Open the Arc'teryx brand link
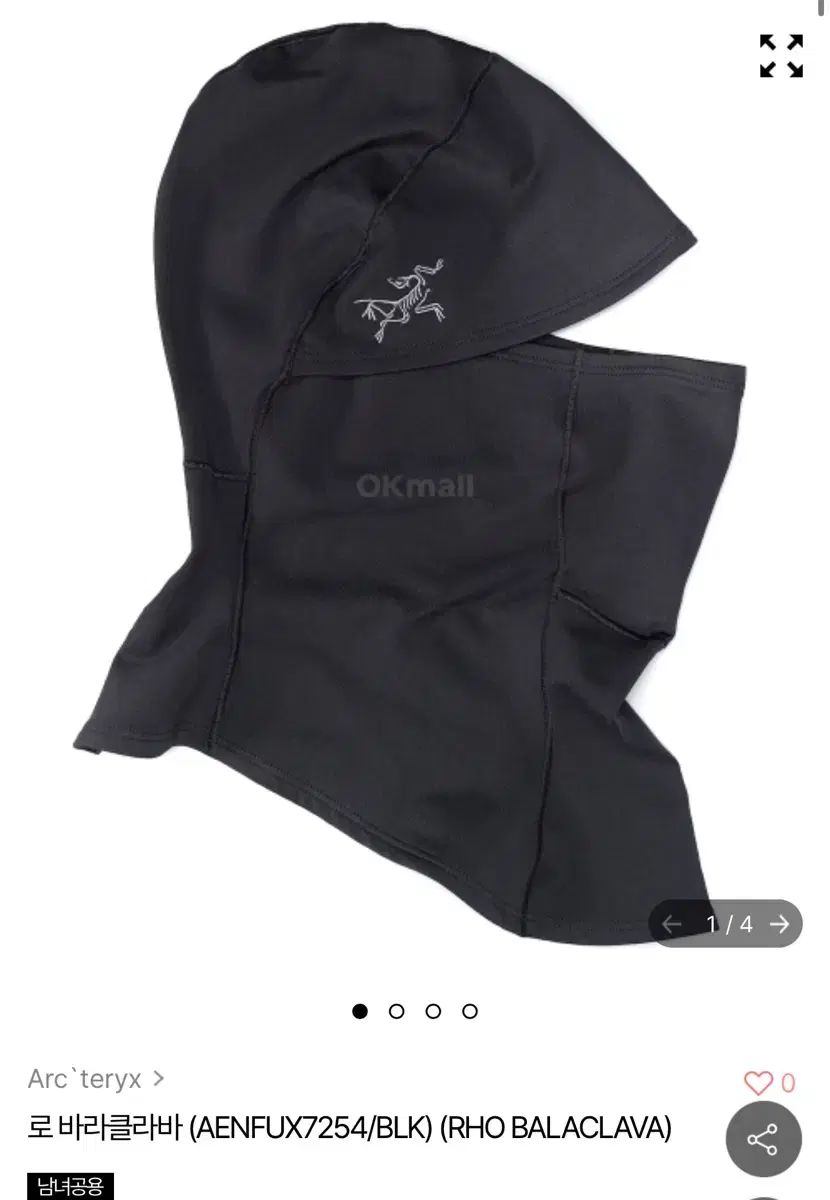Viewport: 830px width, 1200px height. (96, 1079)
